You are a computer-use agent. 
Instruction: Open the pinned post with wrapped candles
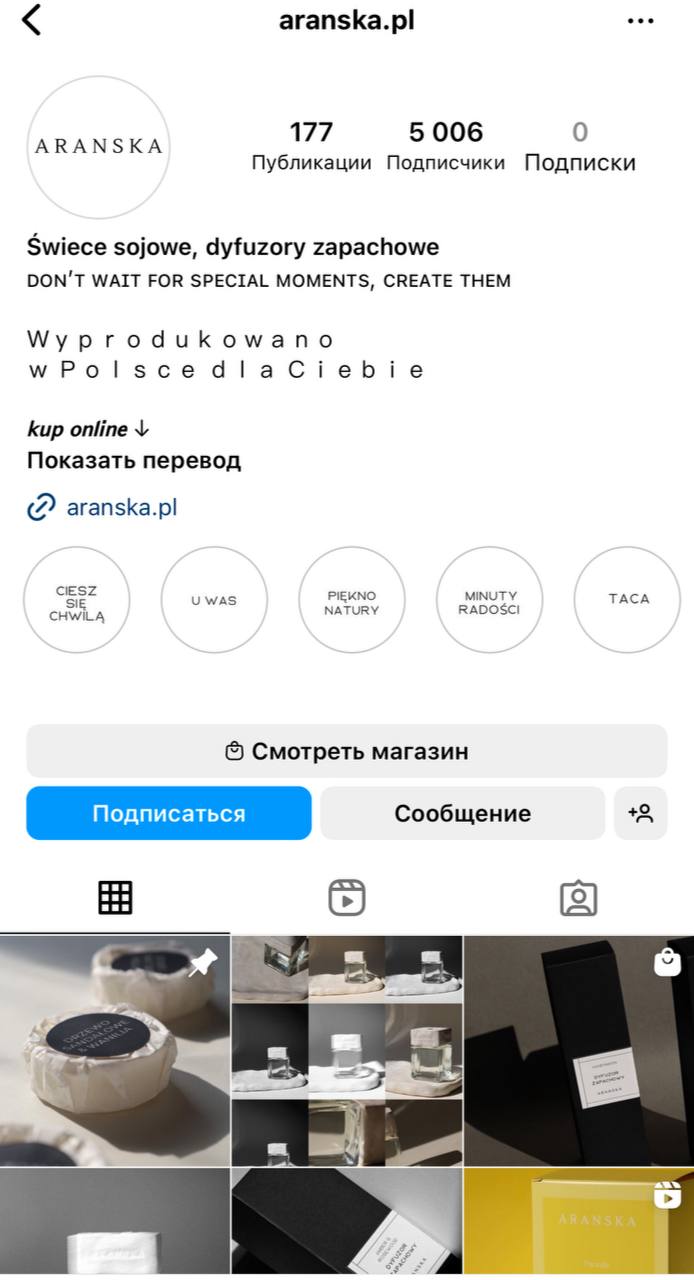pos(114,1050)
